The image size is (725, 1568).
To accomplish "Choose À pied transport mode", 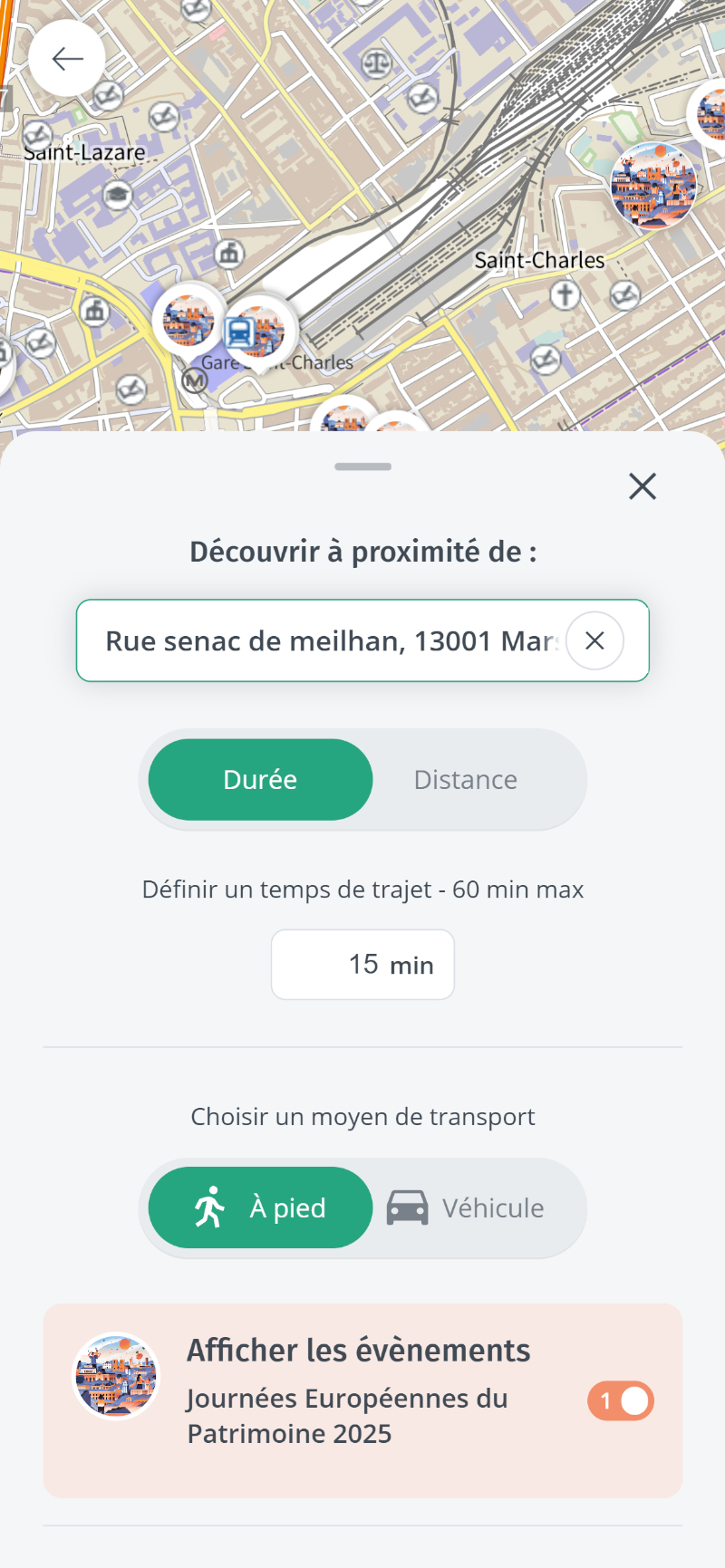I will [x=260, y=1207].
